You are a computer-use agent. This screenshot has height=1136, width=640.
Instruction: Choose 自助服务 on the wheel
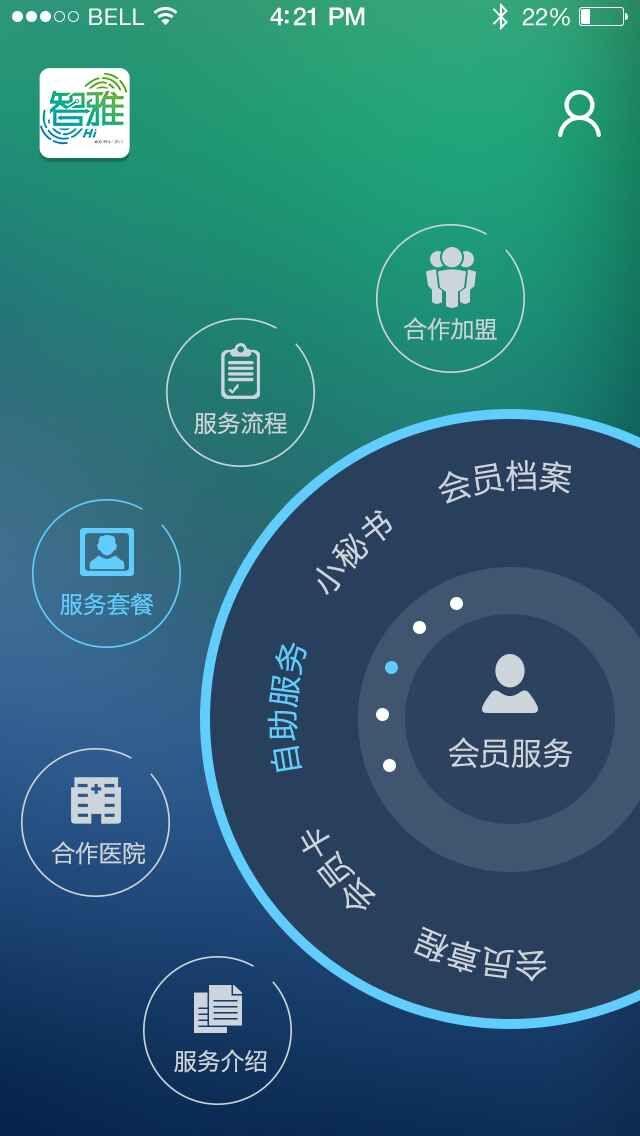coord(288,707)
